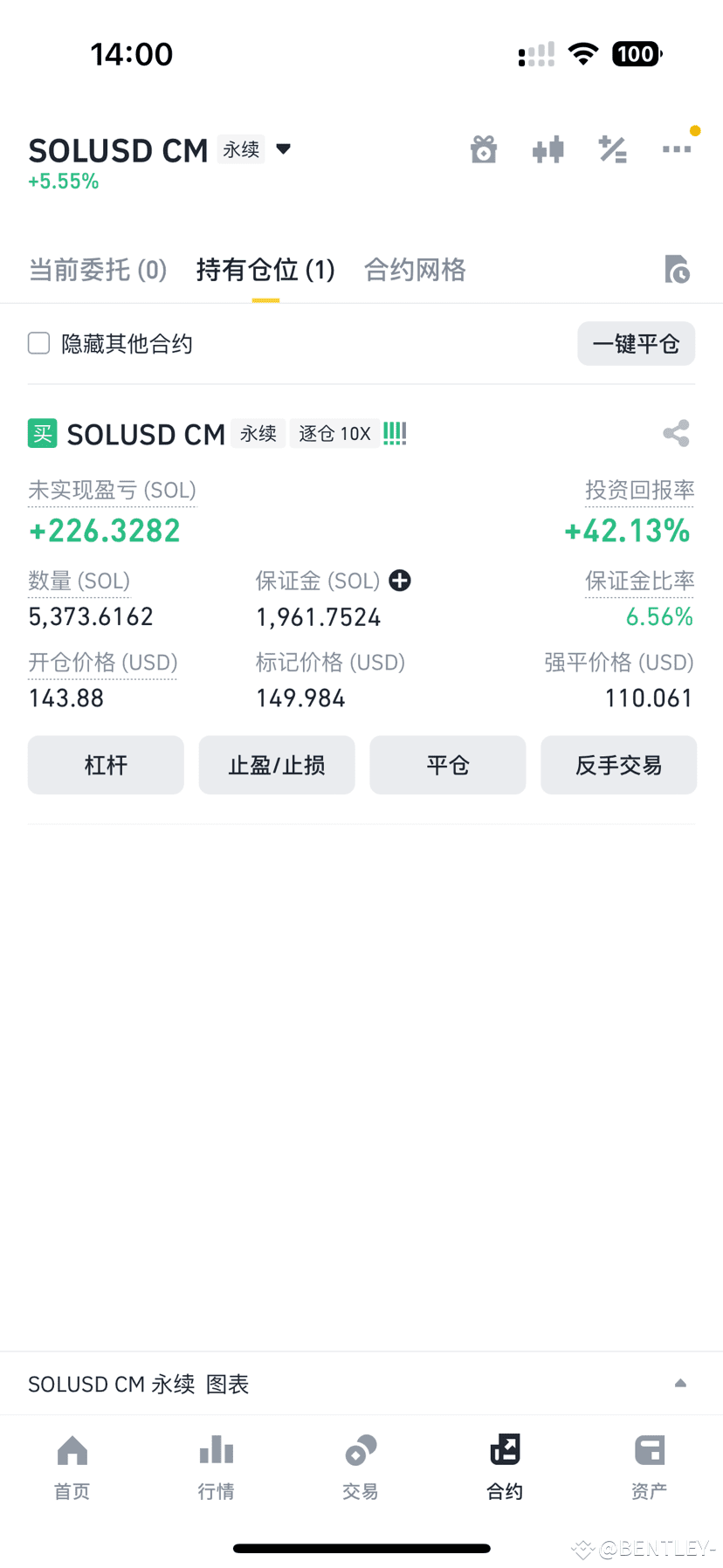The image size is (723, 1568).
Task: Enable 隐藏其他合约 checkbox
Action: tap(38, 343)
